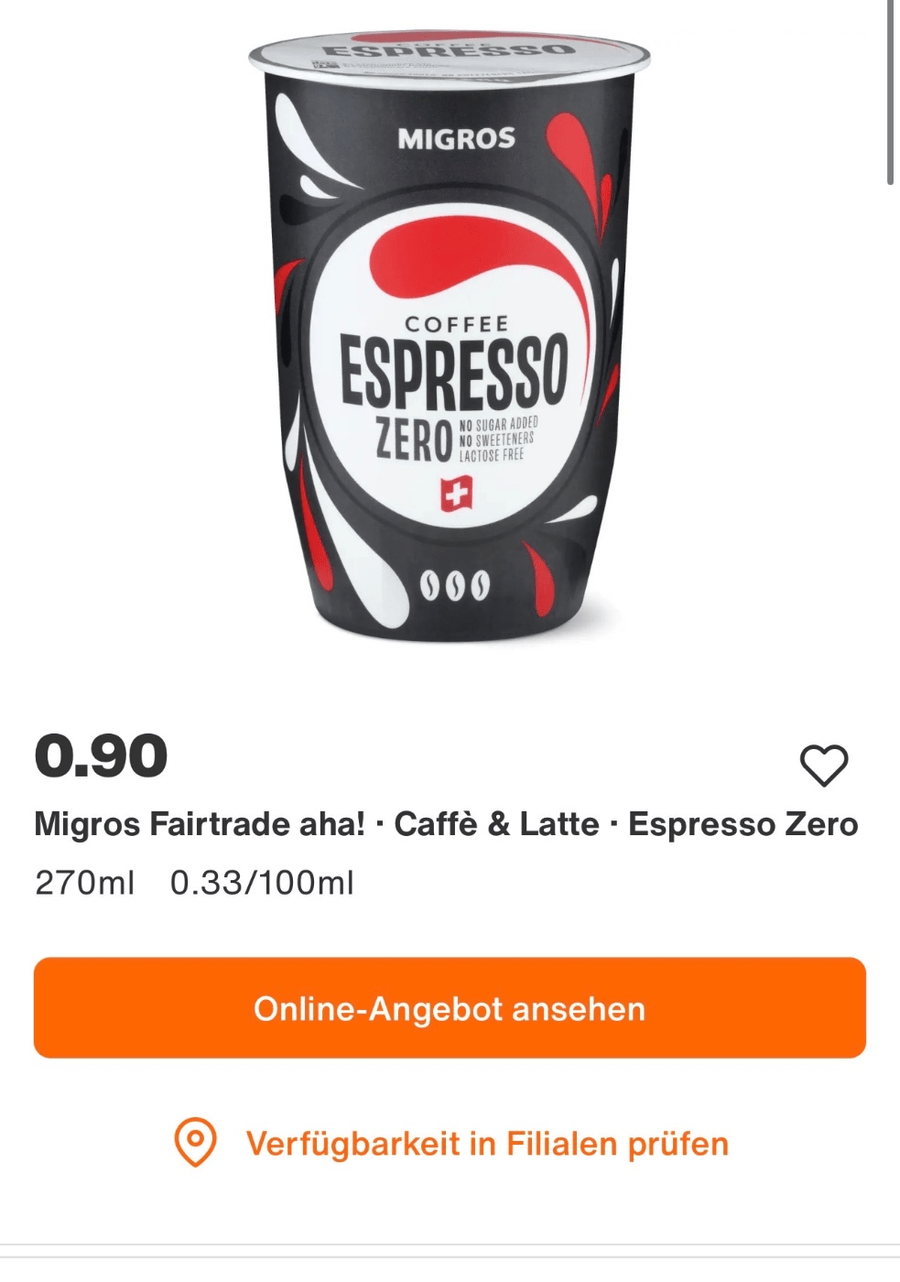
Task: Add Espresso Zero to favorites with heart
Action: click(x=824, y=766)
